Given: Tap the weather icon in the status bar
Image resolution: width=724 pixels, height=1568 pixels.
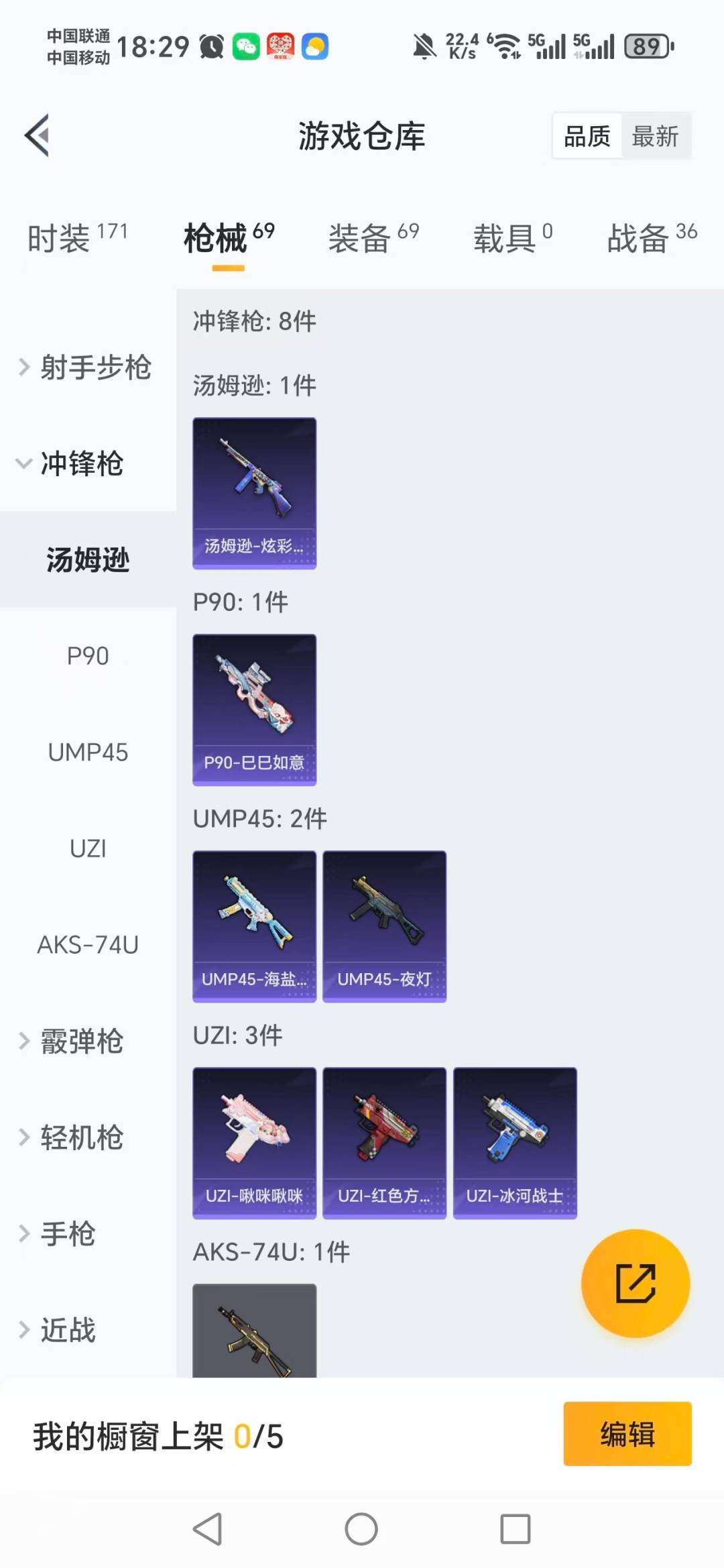Looking at the screenshot, I should pyautogui.click(x=313, y=46).
